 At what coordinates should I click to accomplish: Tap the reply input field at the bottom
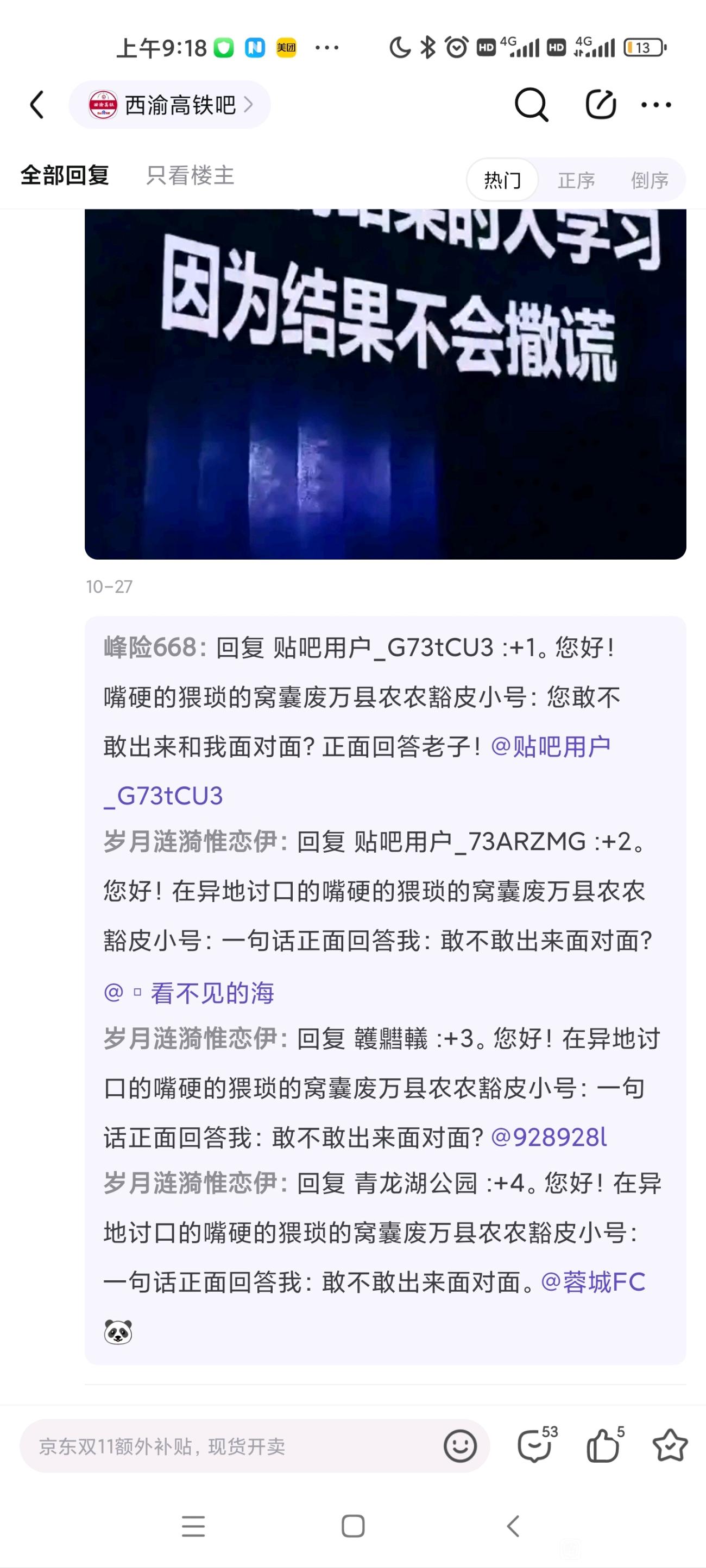click(231, 1446)
